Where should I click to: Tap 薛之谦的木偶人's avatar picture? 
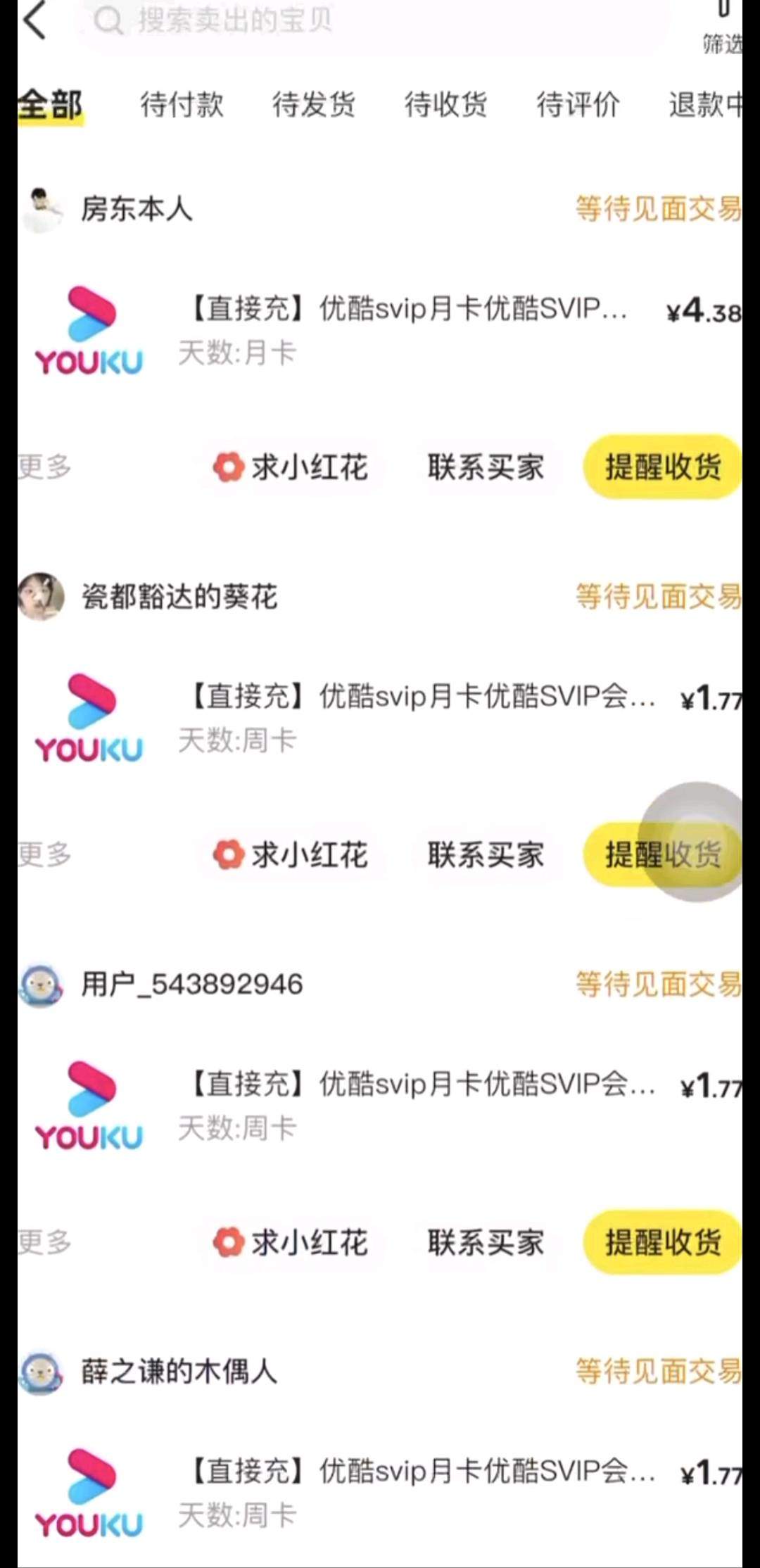point(42,1371)
